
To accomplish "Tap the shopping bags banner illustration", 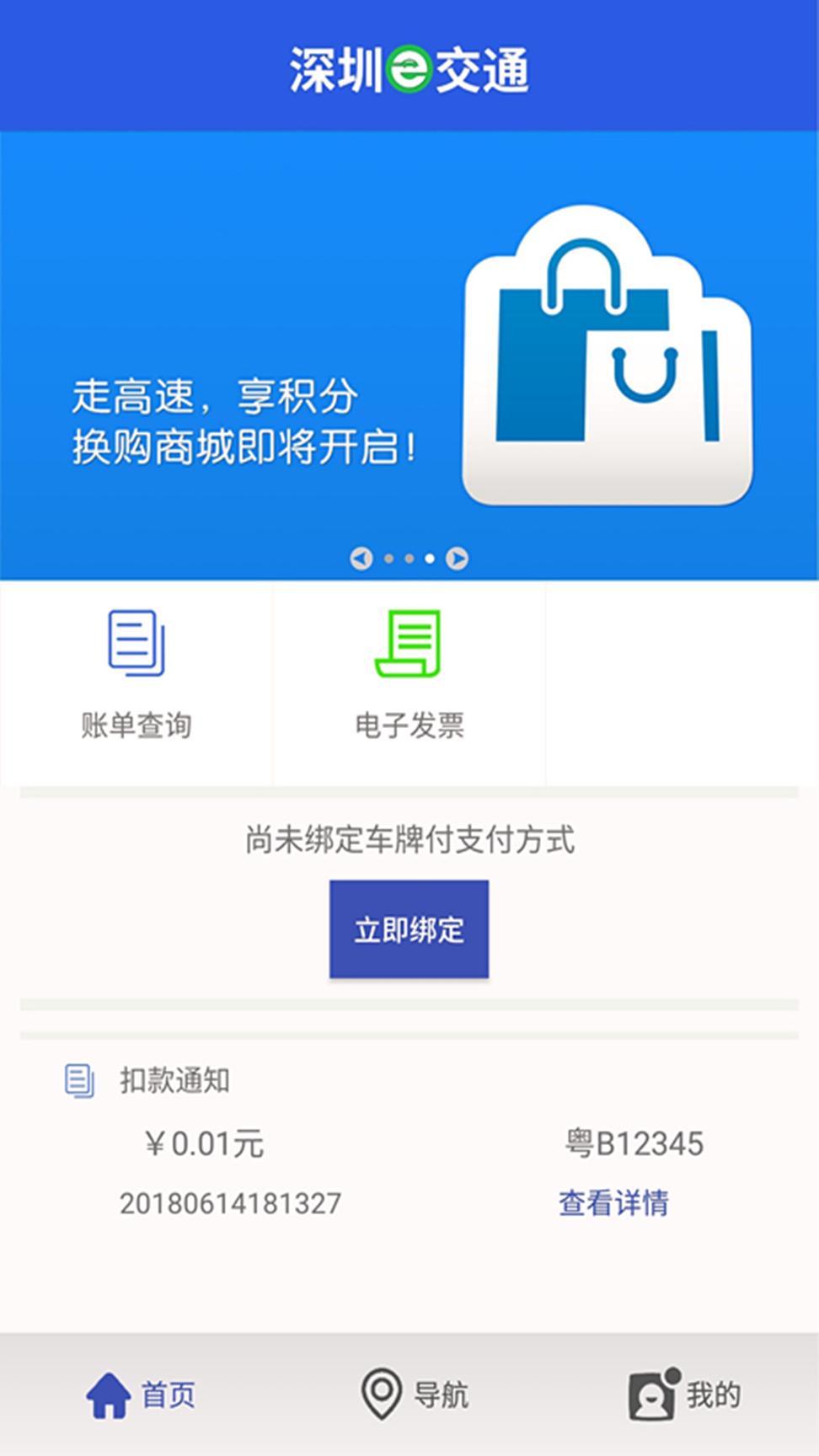I will (x=608, y=354).
